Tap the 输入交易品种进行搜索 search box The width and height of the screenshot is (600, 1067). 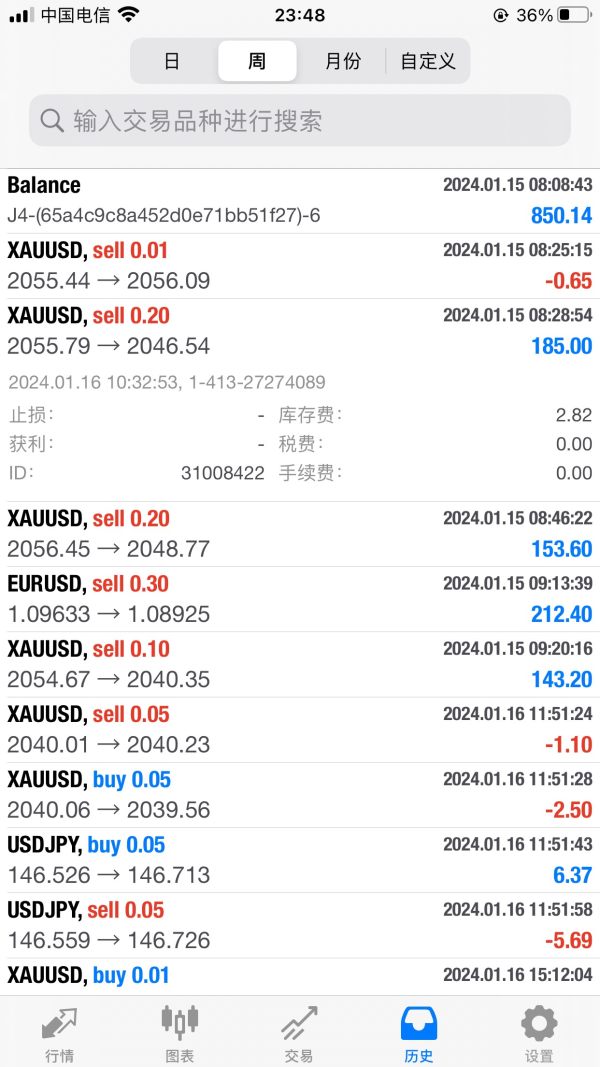[299, 120]
